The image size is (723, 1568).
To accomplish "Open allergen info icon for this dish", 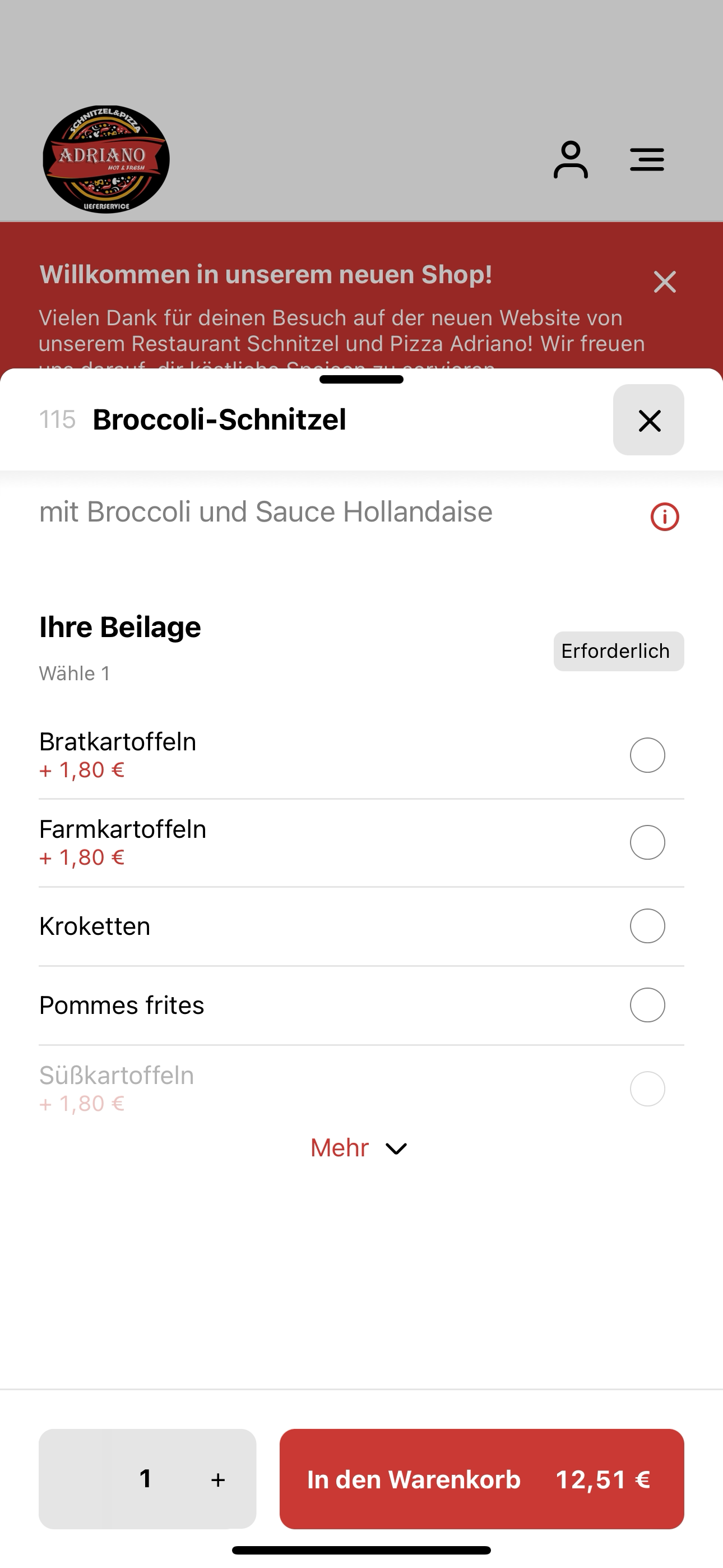I will pyautogui.click(x=665, y=517).
